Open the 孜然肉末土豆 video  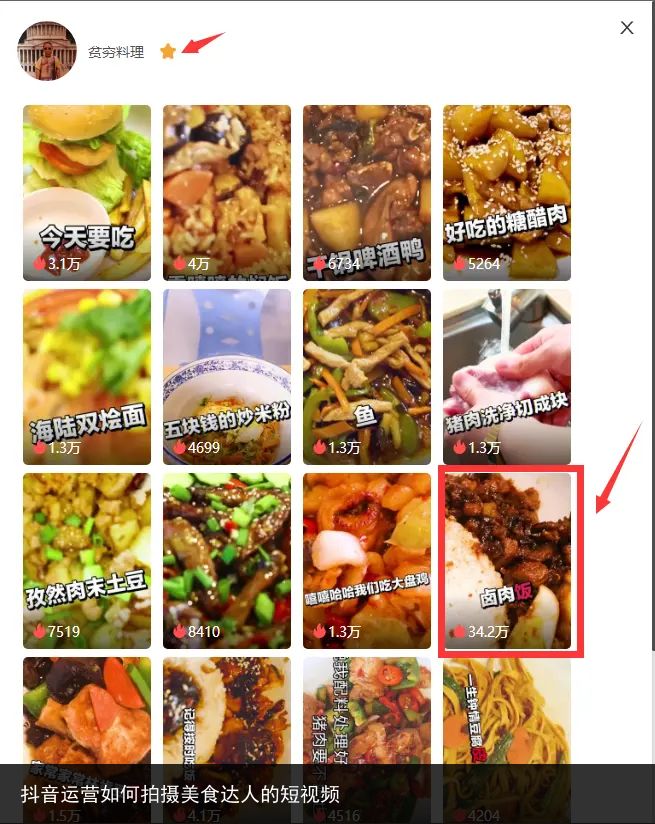click(87, 561)
